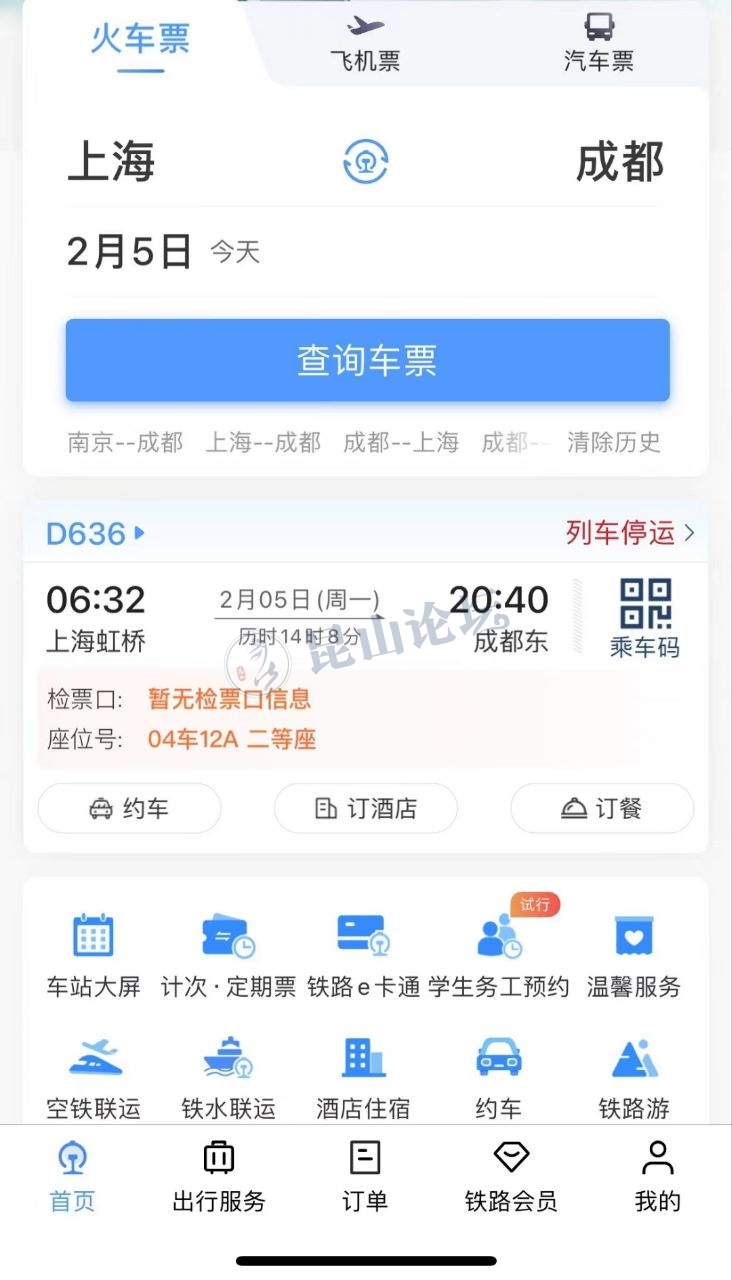
Task: Switch to the 我的 tab
Action: pos(657,1176)
